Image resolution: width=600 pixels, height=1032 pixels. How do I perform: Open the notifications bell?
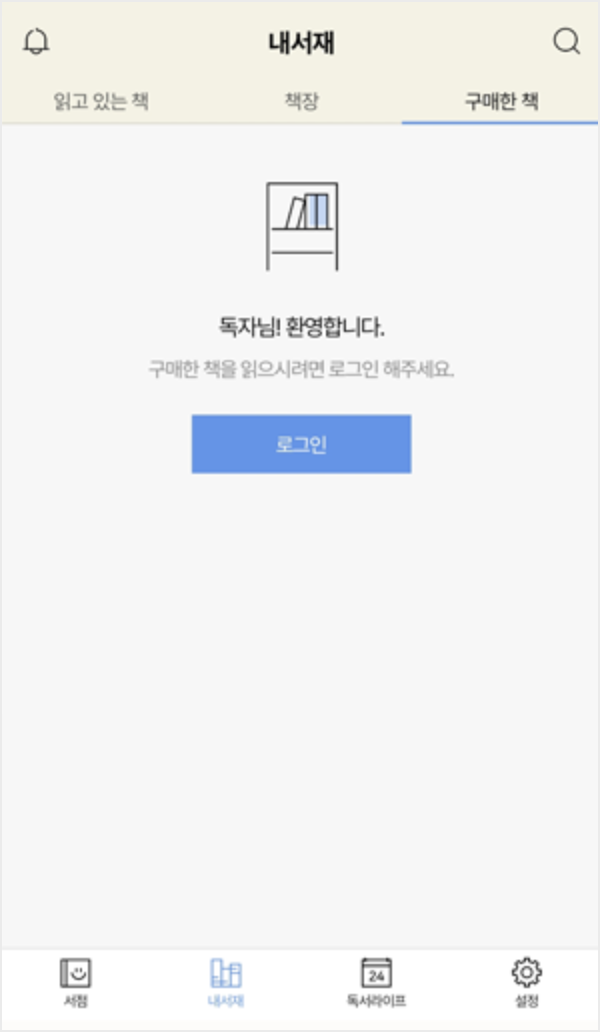(x=36, y=42)
